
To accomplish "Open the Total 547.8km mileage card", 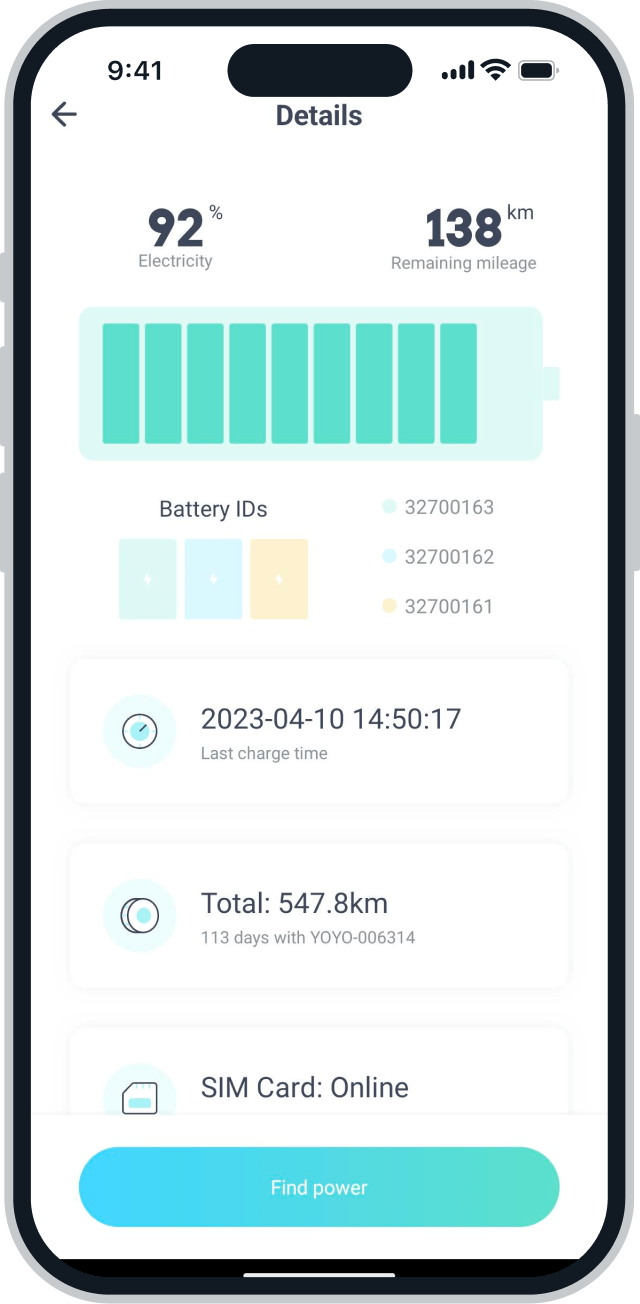I will tap(319, 915).
